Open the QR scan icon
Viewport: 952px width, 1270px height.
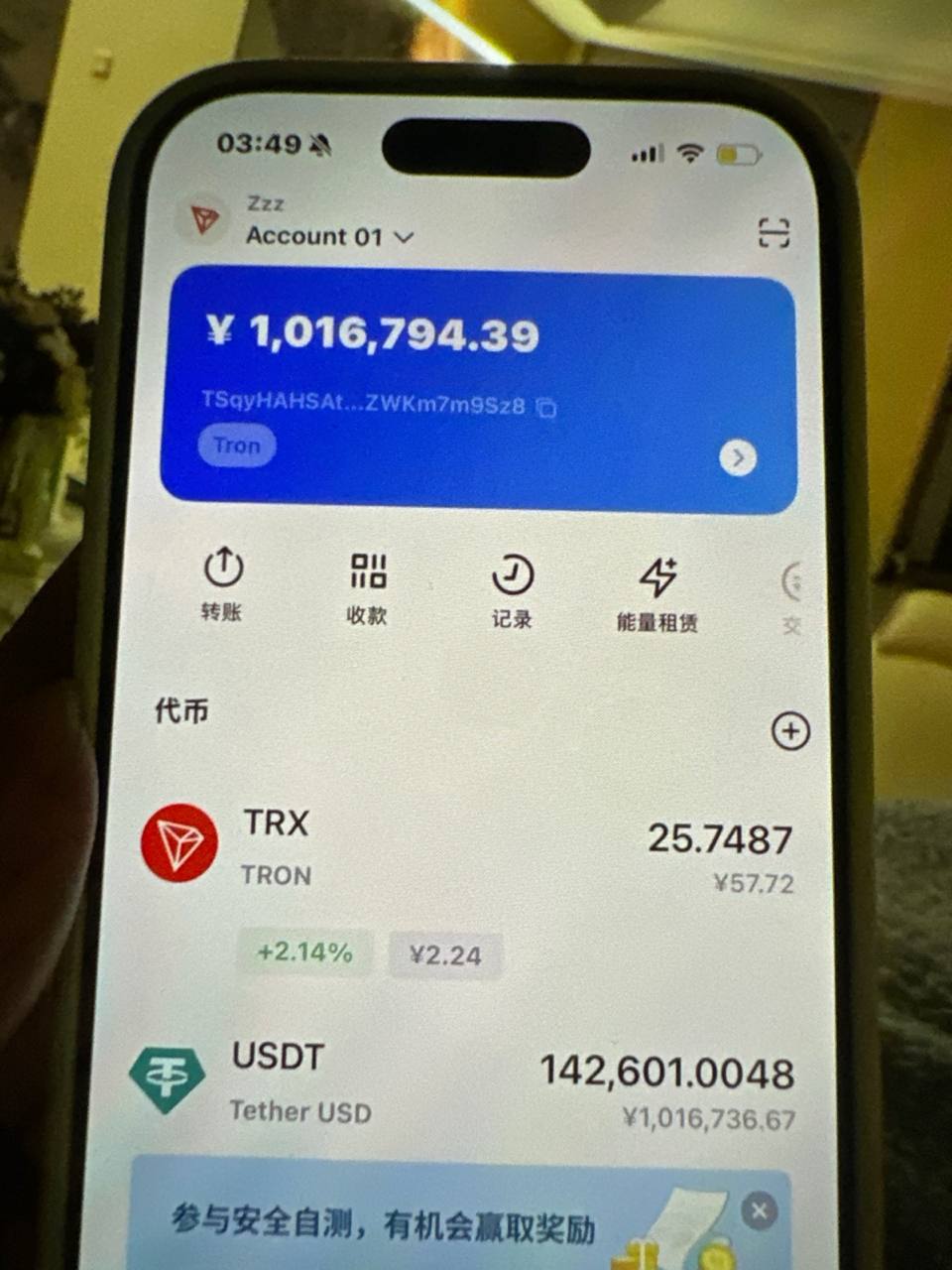coord(773,233)
